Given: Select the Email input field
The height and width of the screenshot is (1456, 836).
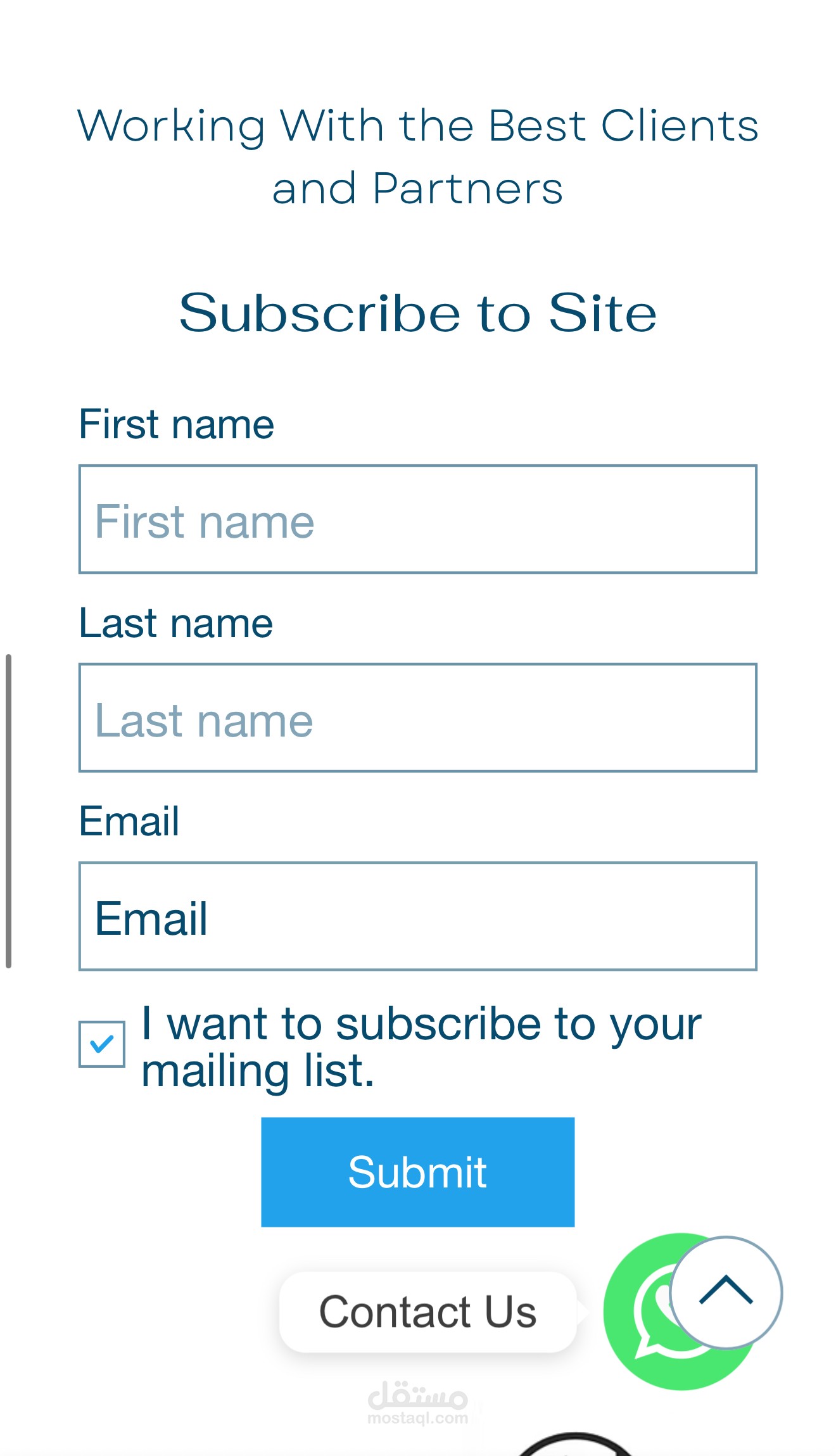Looking at the screenshot, I should (x=418, y=916).
